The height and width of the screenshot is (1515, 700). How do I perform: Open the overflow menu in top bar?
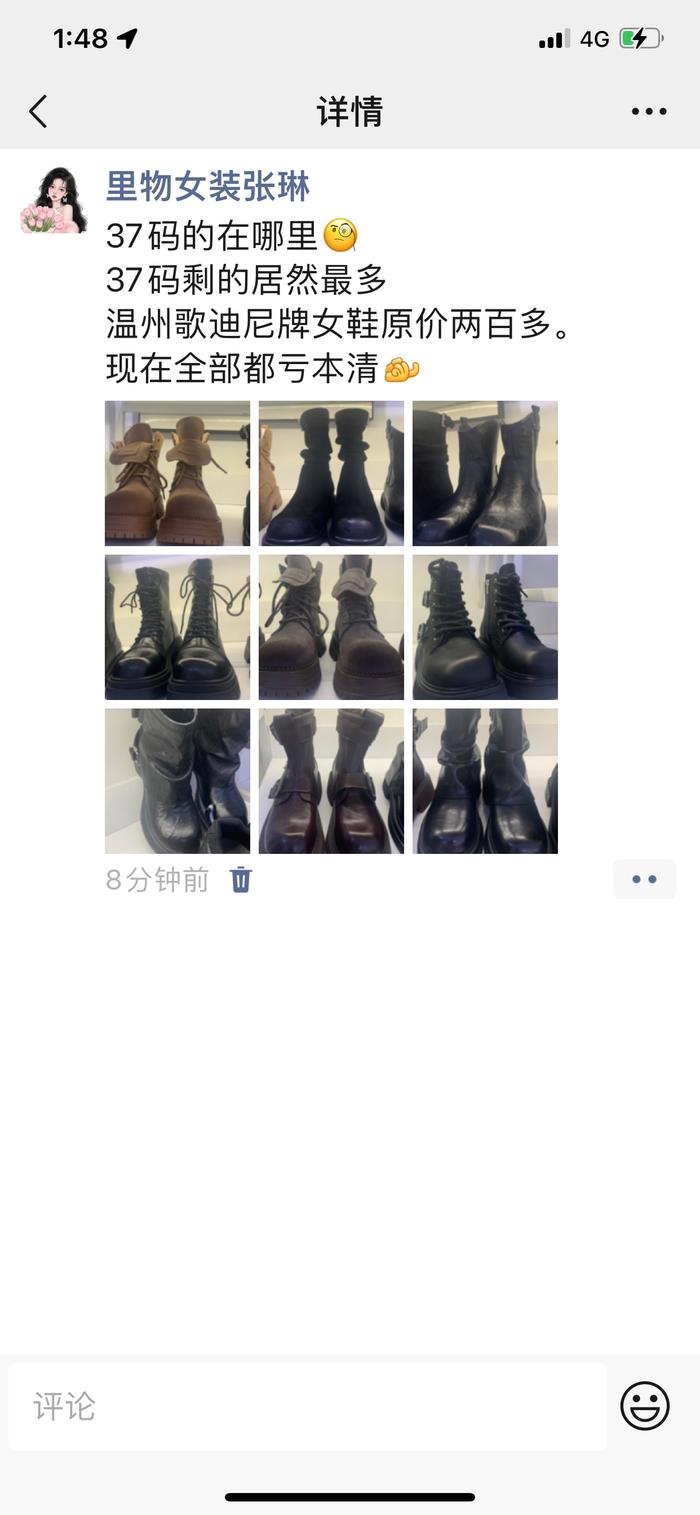(x=649, y=111)
